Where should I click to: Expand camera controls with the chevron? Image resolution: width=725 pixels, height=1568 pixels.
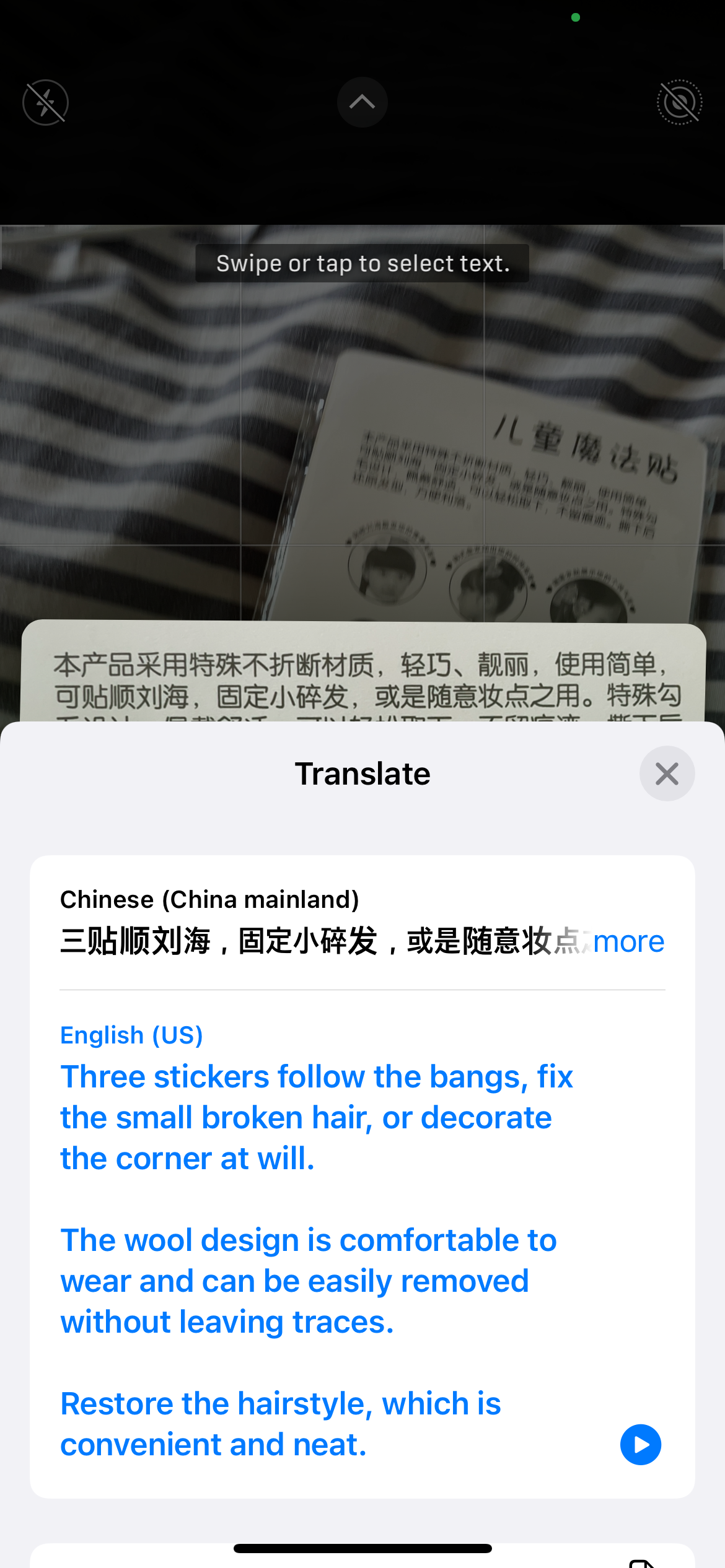point(362,102)
